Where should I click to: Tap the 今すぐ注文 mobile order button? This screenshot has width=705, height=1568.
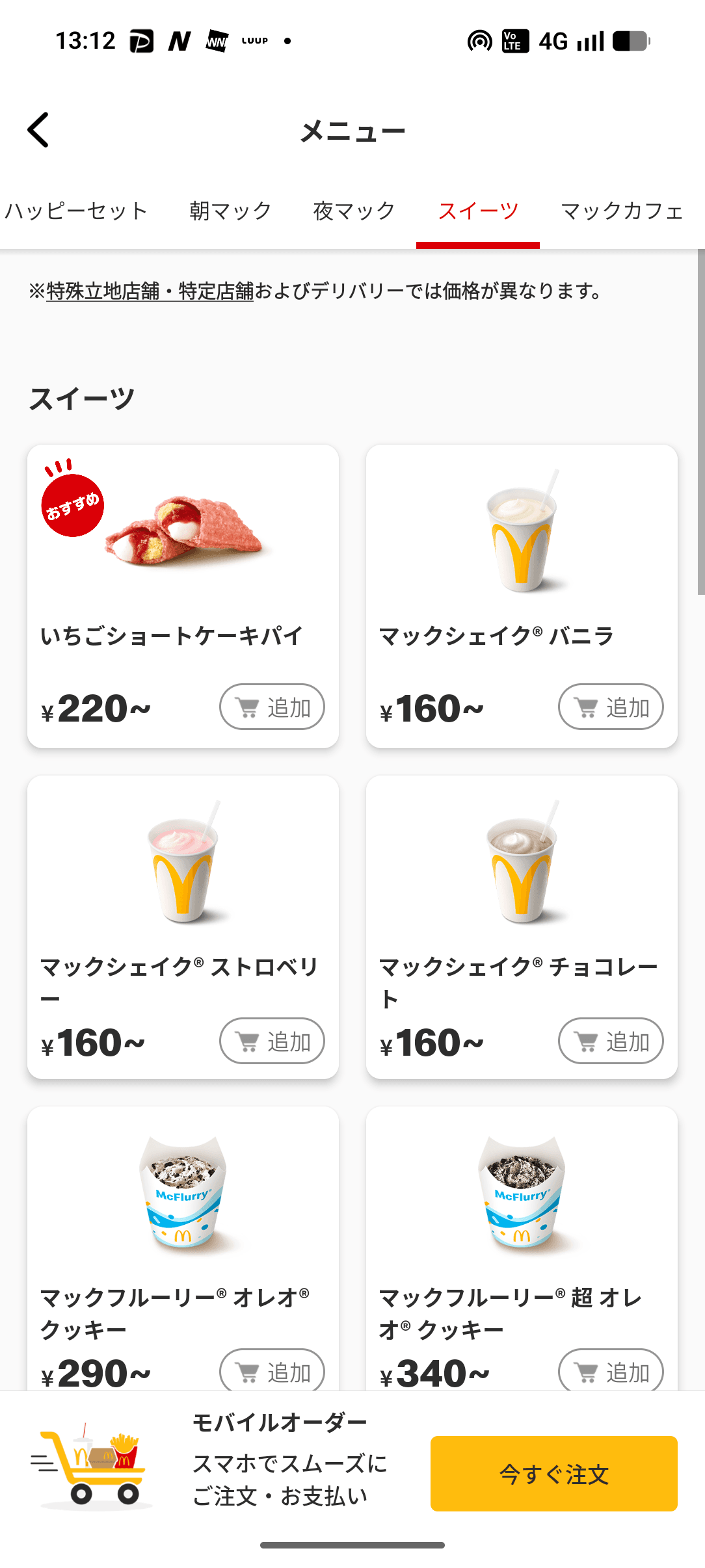point(553,1474)
